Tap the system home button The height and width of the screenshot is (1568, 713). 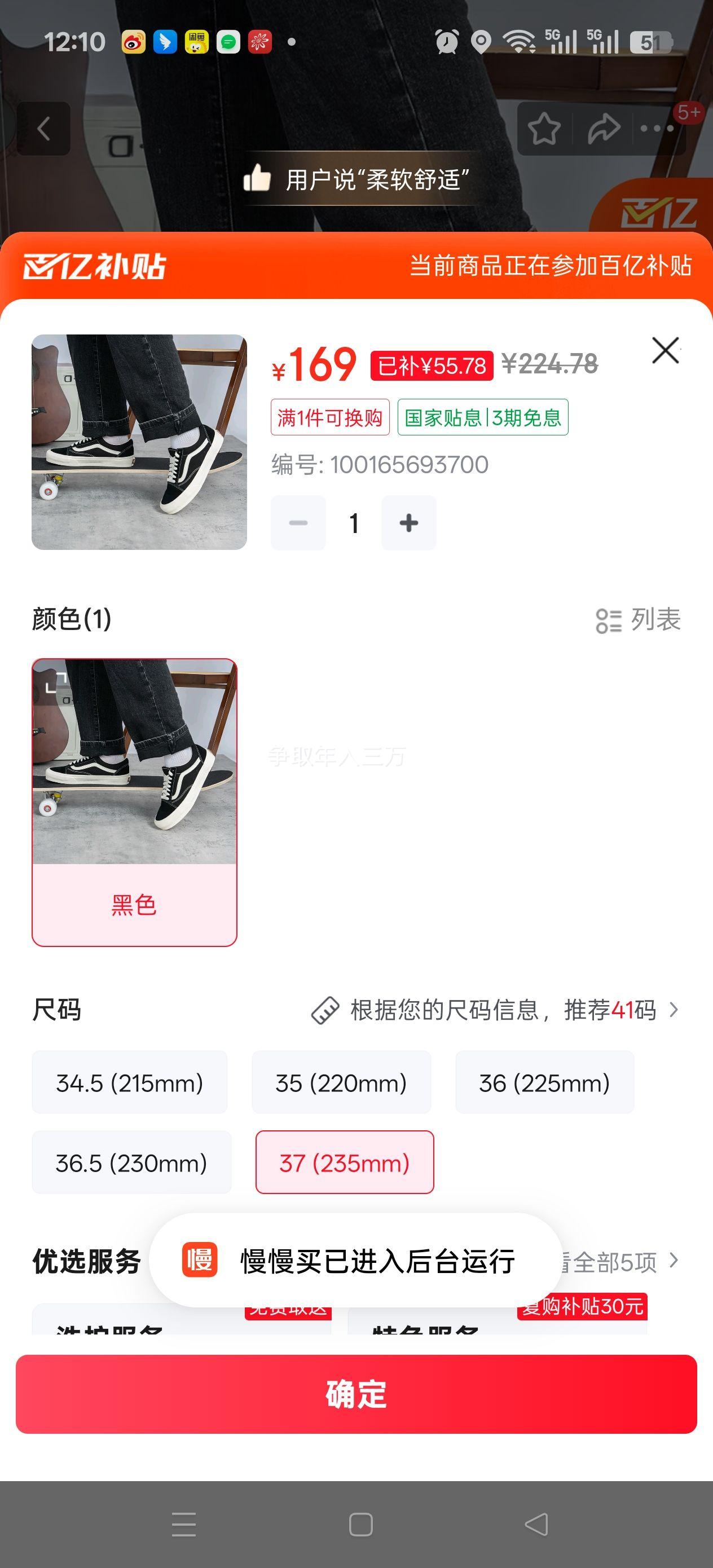tap(360, 1524)
